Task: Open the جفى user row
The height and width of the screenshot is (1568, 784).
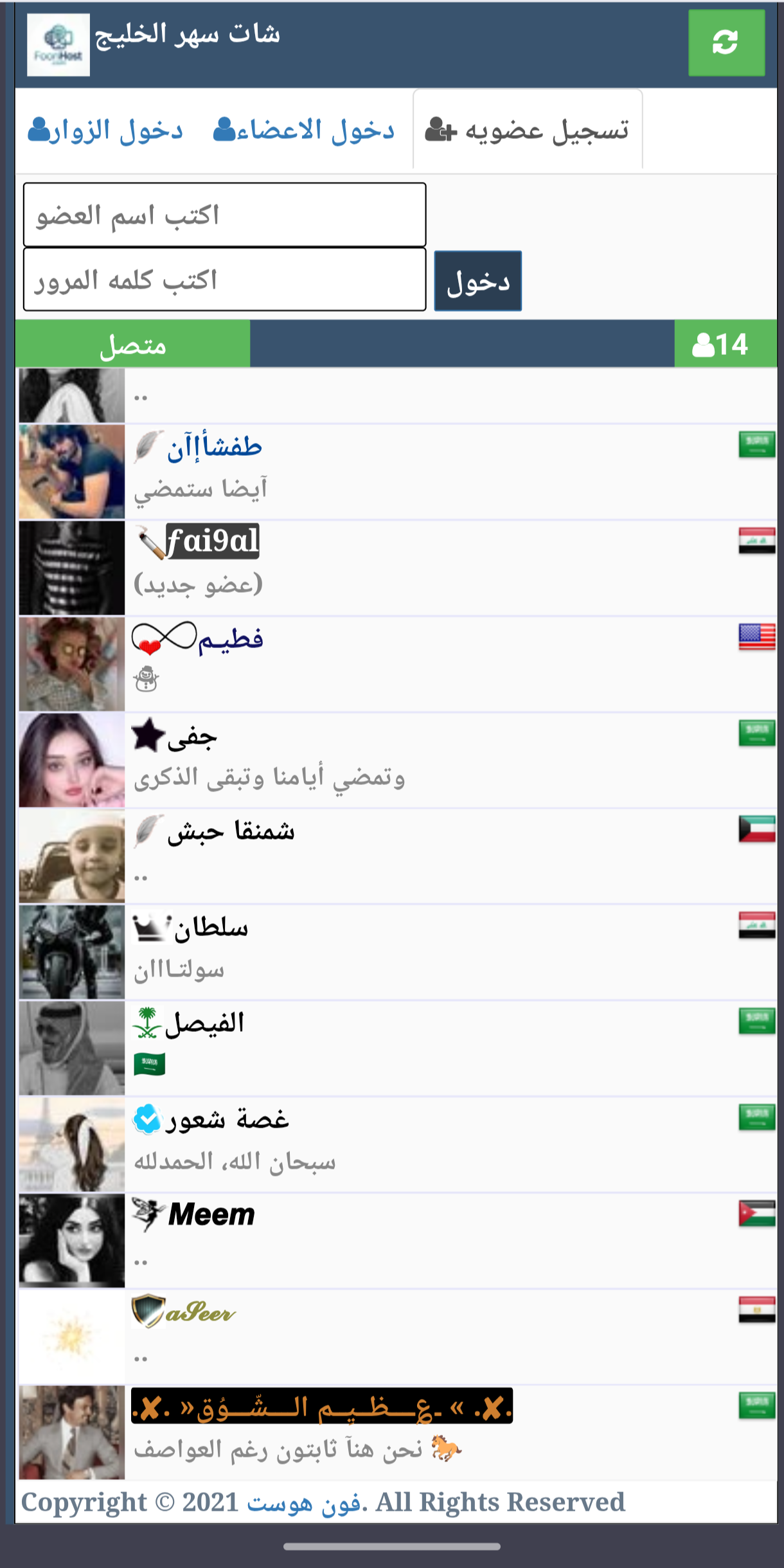Action: pos(397,760)
